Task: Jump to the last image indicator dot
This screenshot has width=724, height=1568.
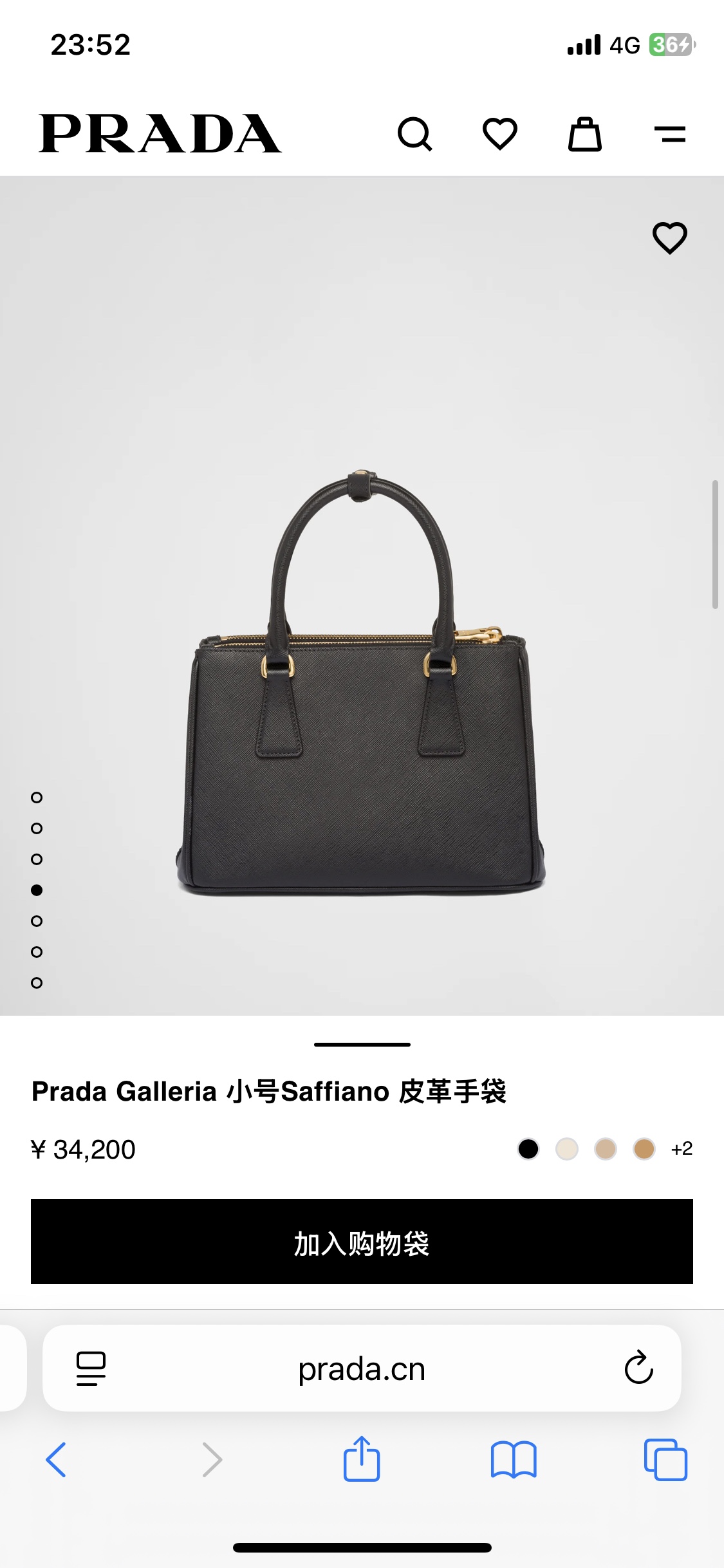Action: [37, 983]
